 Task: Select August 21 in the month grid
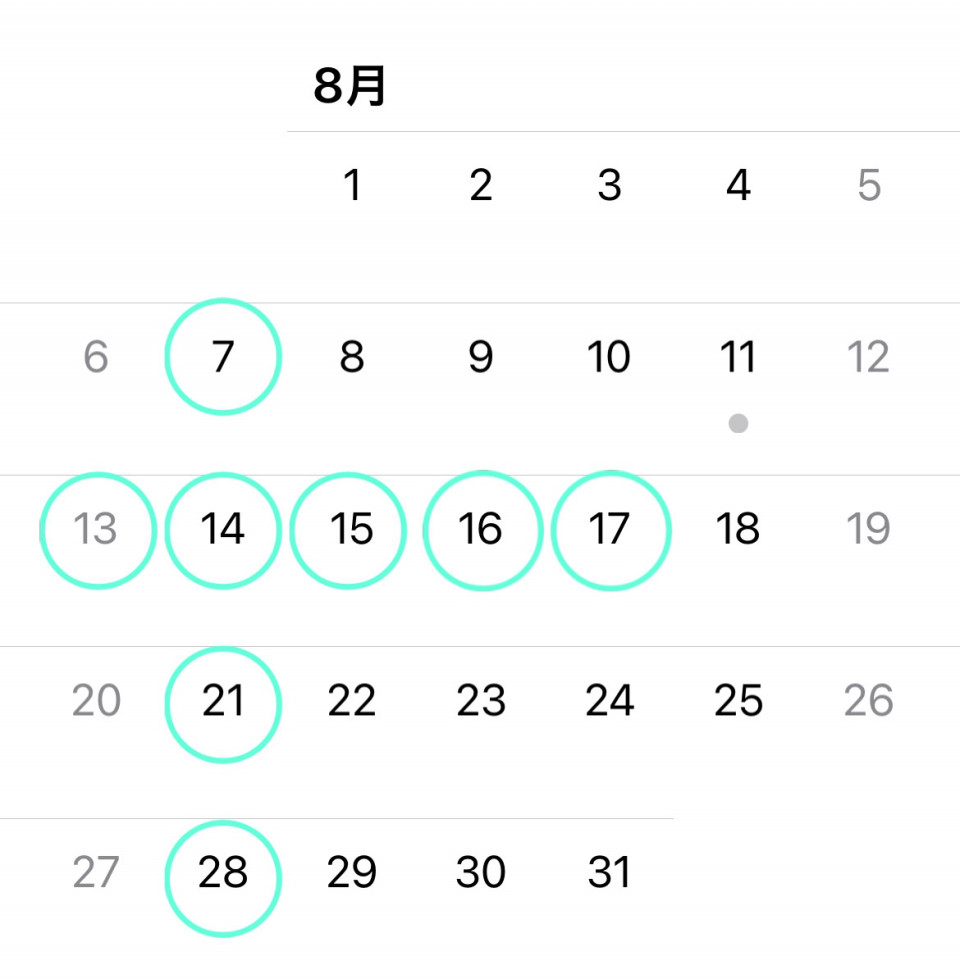tap(223, 701)
